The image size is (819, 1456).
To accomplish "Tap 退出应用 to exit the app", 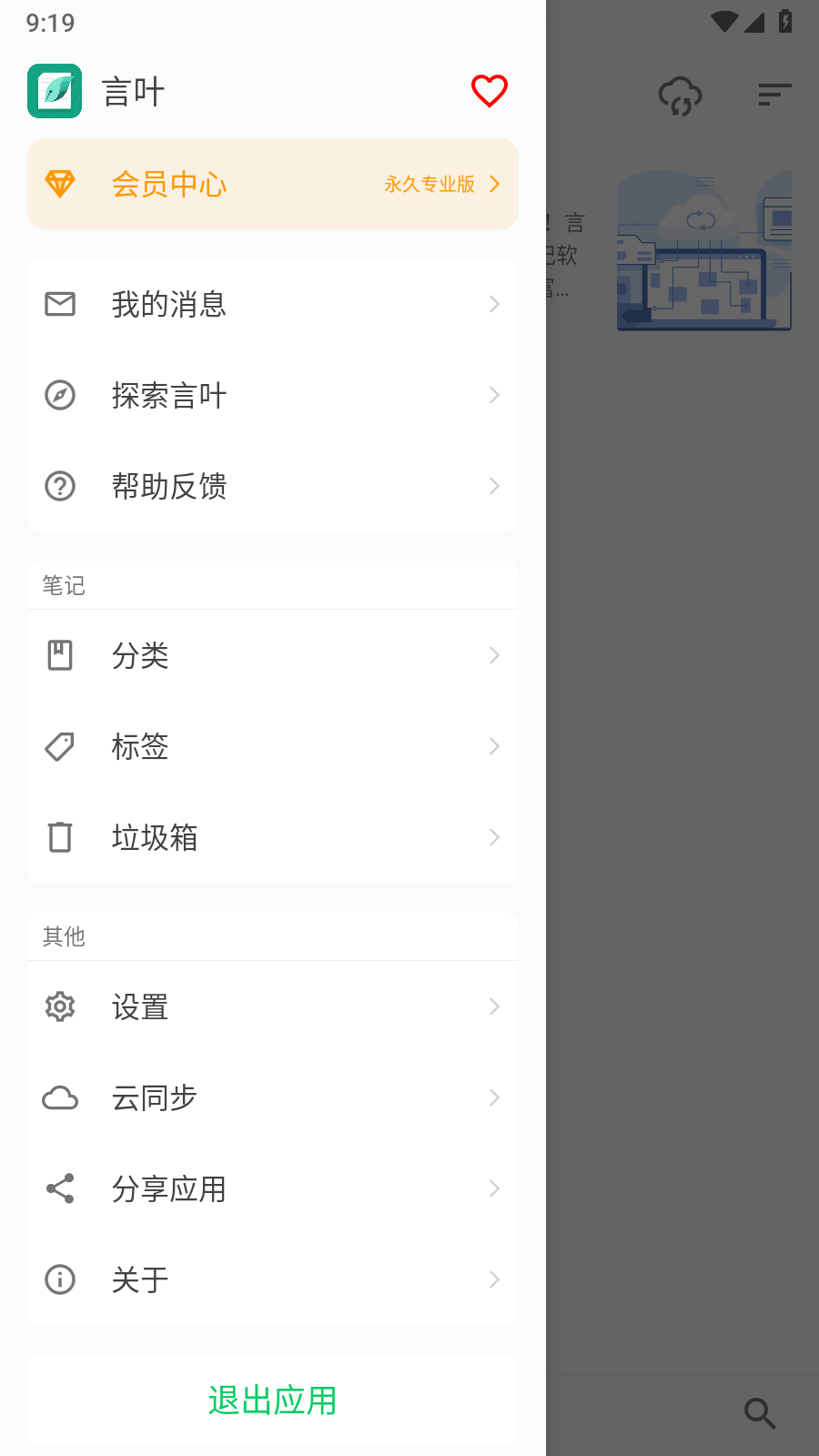I will (273, 1400).
